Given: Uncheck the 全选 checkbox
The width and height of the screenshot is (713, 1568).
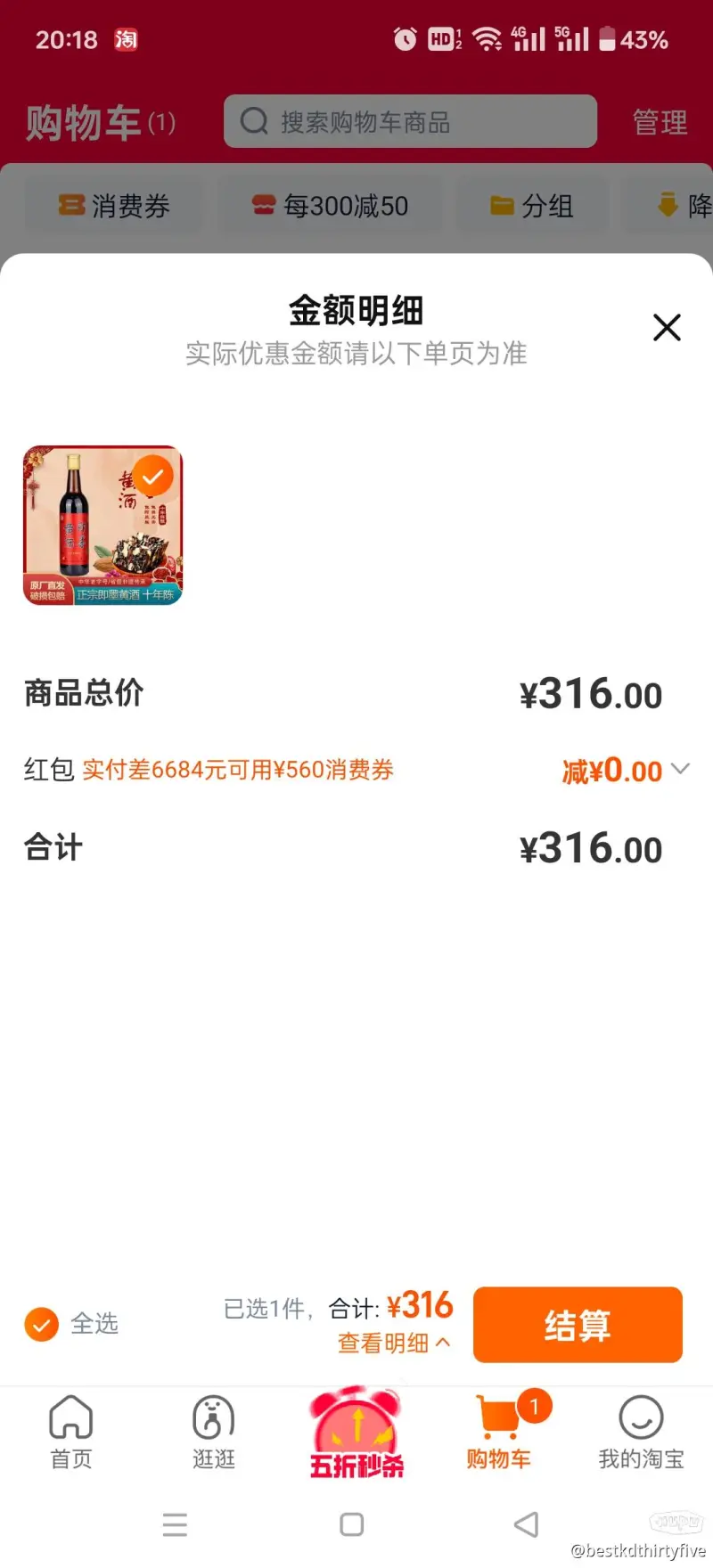Looking at the screenshot, I should pos(41,1325).
